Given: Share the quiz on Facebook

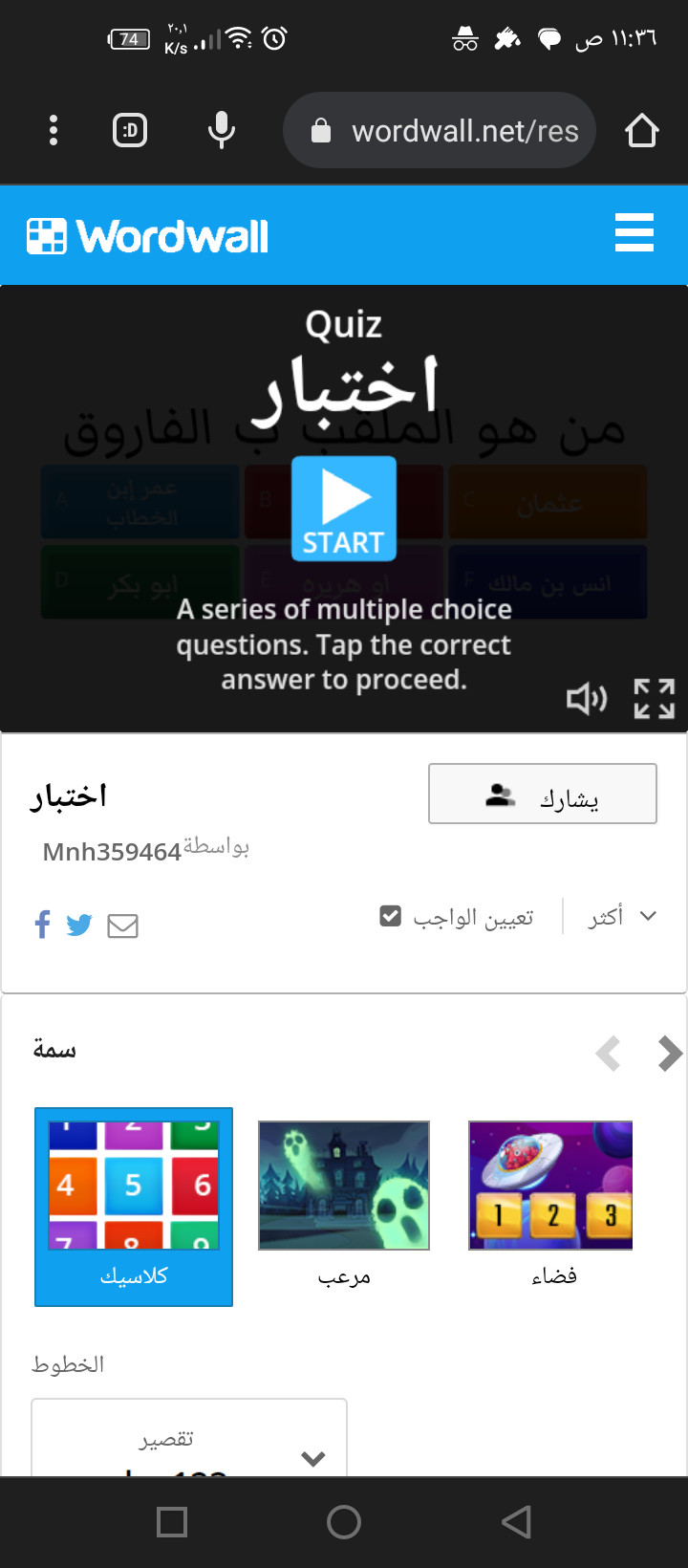Looking at the screenshot, I should 42,925.
